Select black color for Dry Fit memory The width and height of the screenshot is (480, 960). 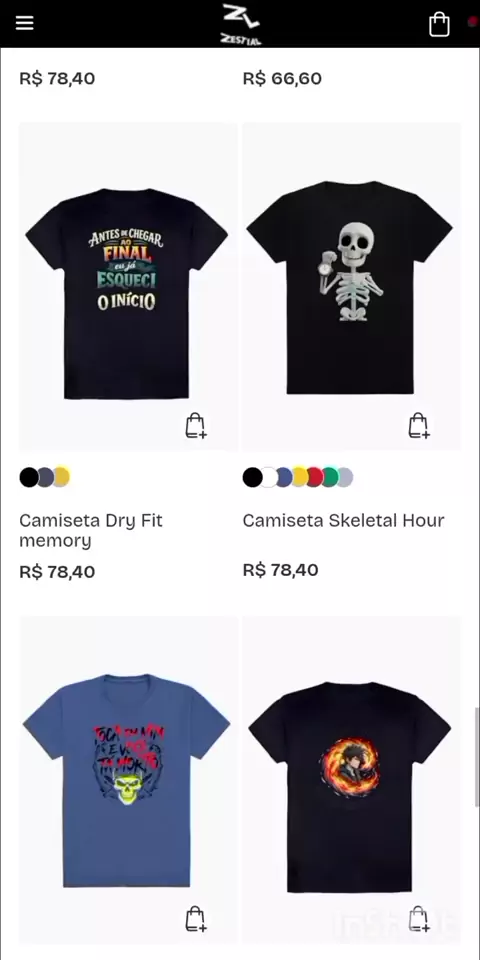pos(29,477)
